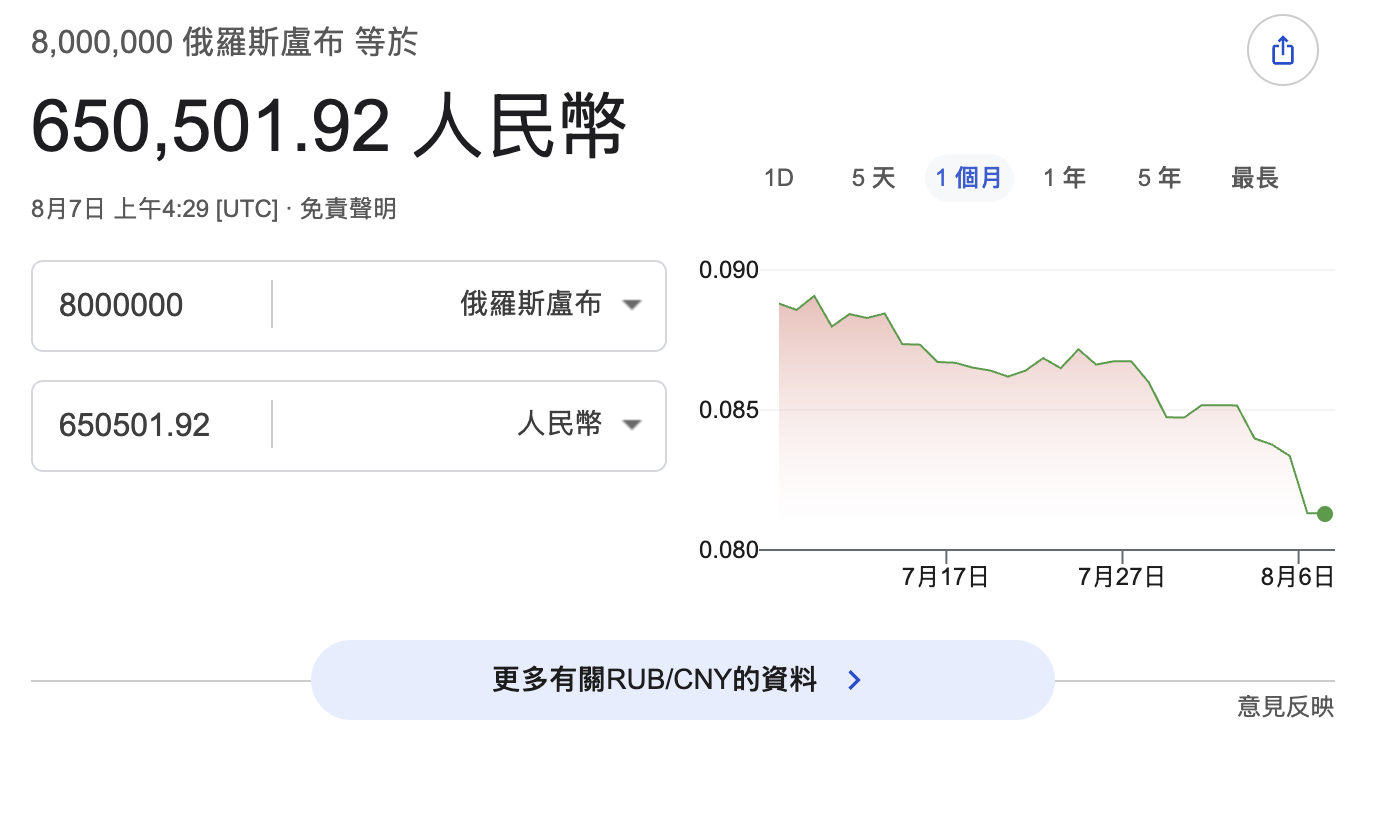Share this currency conversion result

coord(1282,50)
